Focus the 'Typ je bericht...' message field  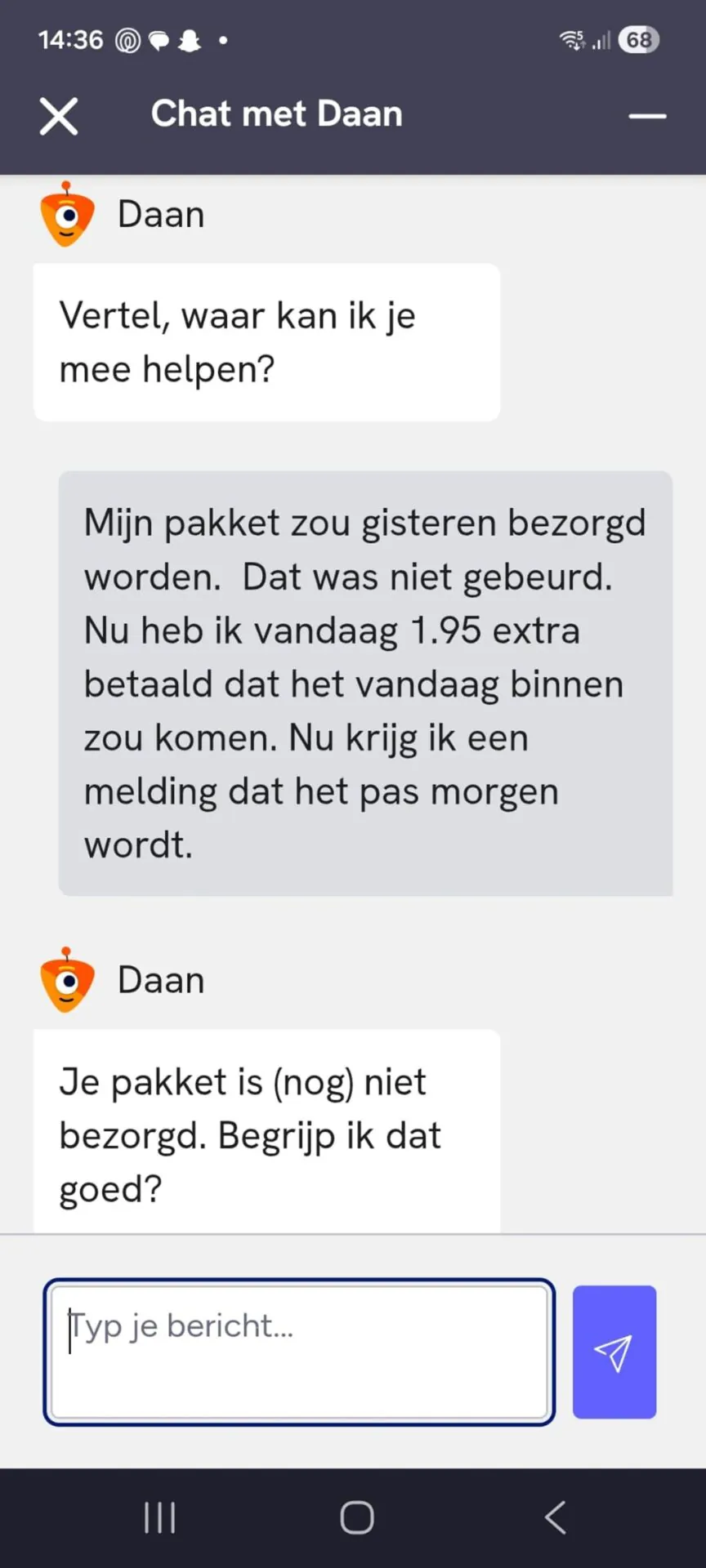299,1352
